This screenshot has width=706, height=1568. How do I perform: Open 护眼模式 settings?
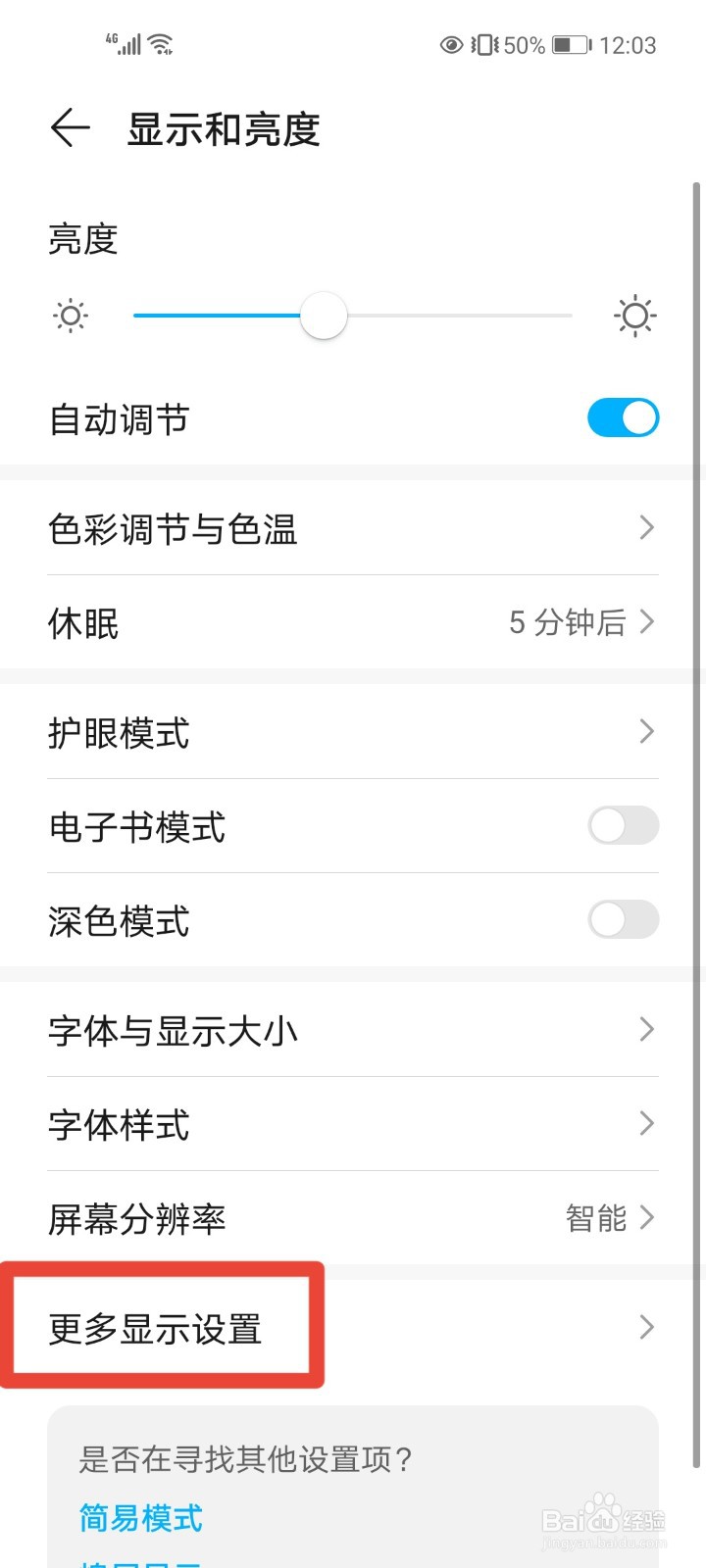353,732
